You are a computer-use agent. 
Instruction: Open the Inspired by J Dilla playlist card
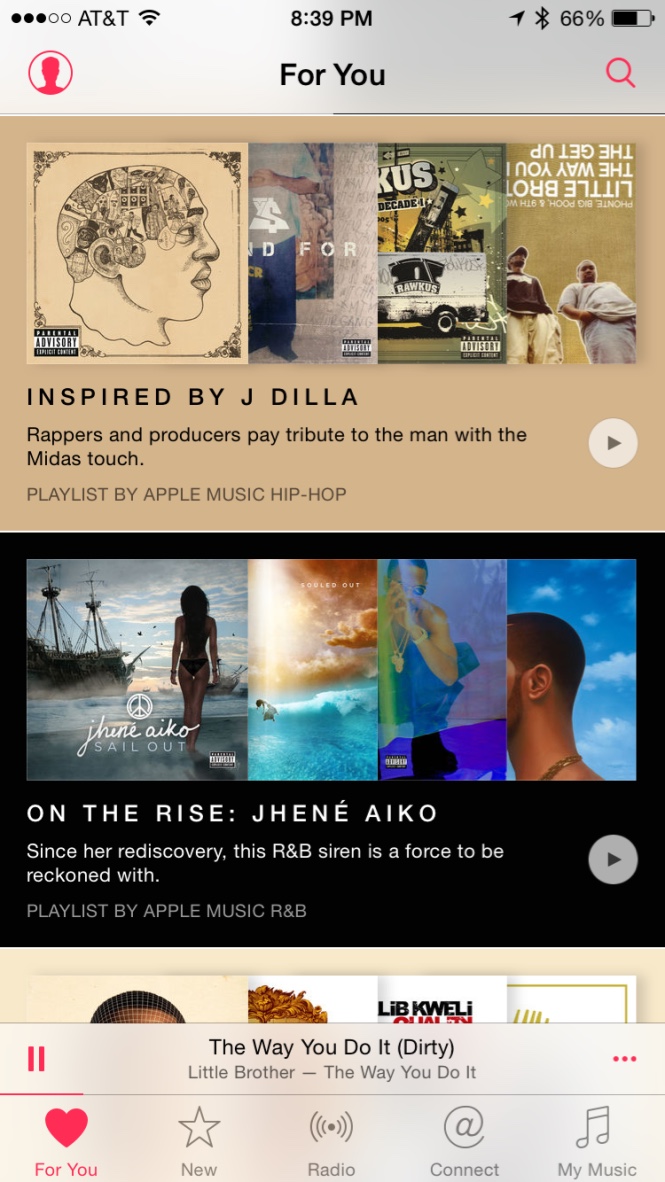(332, 323)
